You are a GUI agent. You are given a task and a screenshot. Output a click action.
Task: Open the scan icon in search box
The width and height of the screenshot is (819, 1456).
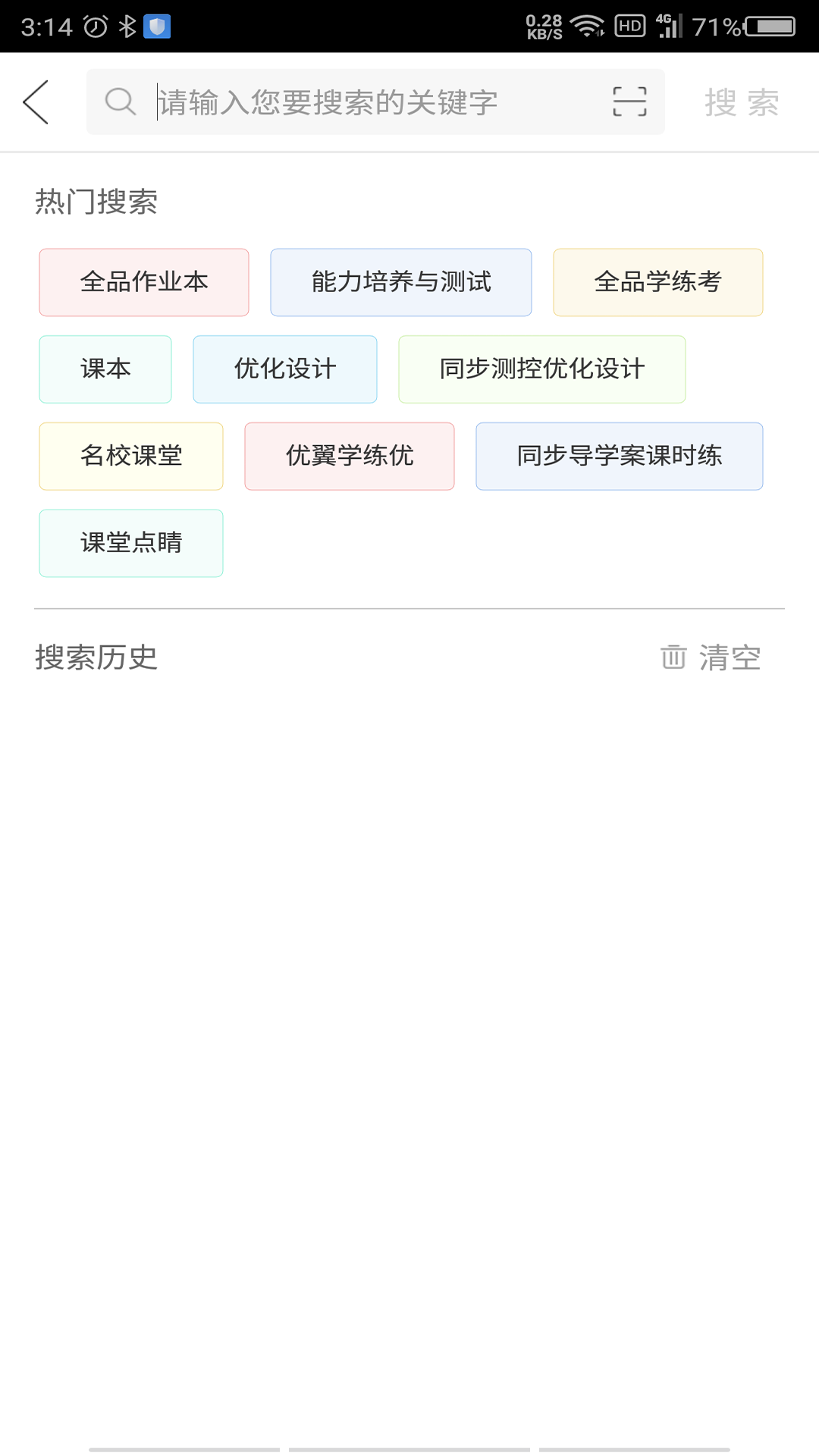(x=629, y=102)
